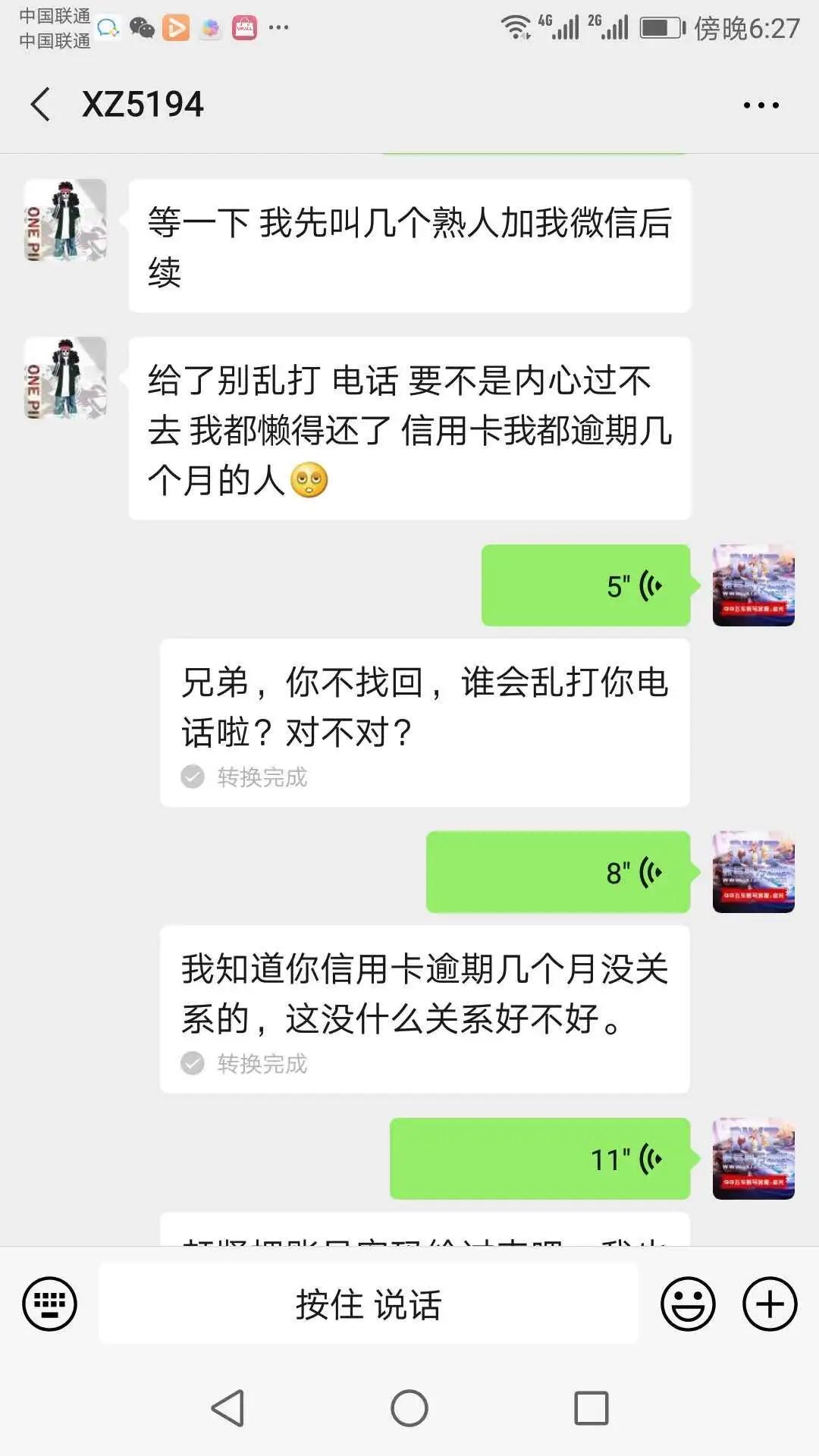819x1456 pixels.
Task: Open the emoji picker
Action: point(689,1301)
